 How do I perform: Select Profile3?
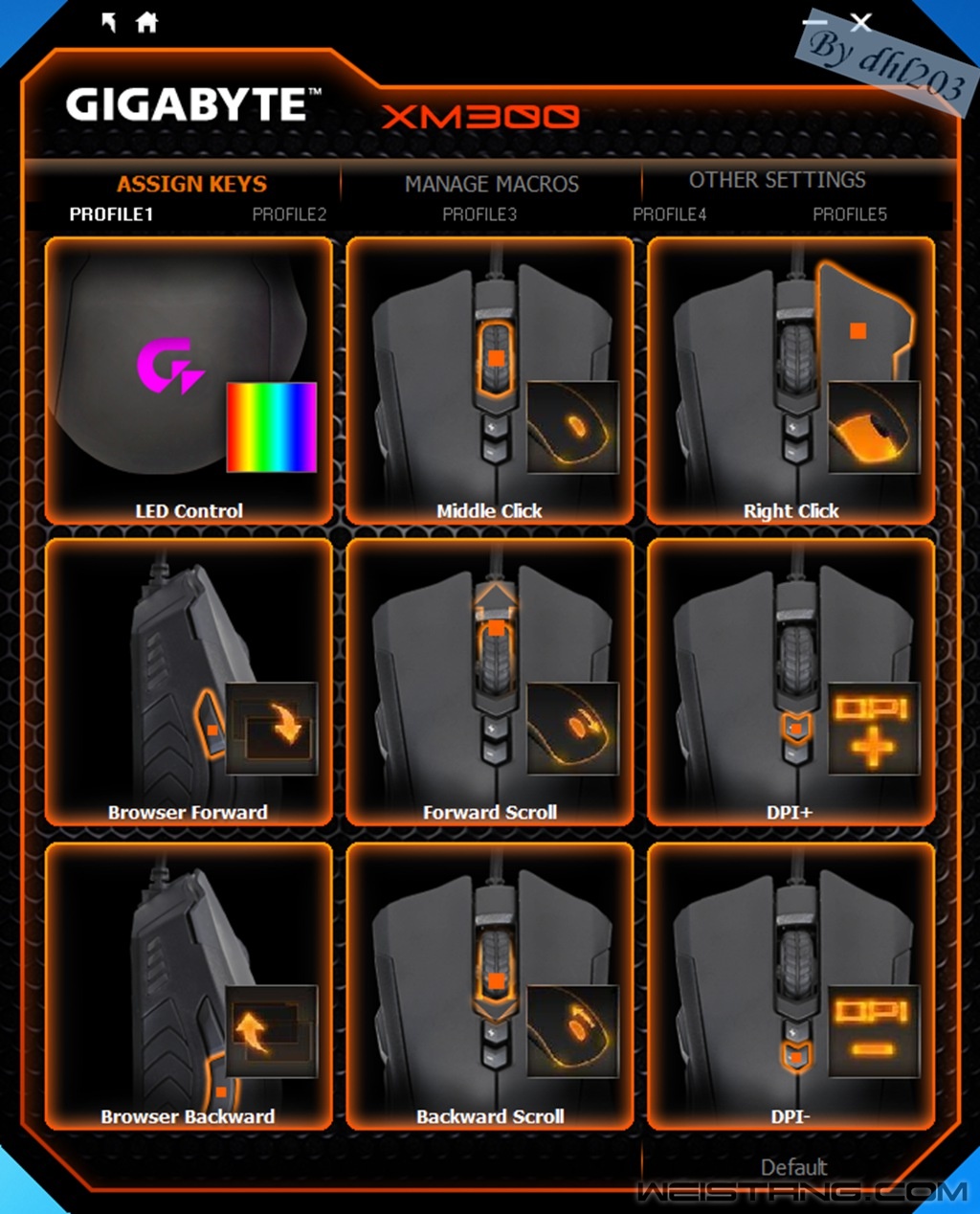tap(479, 214)
